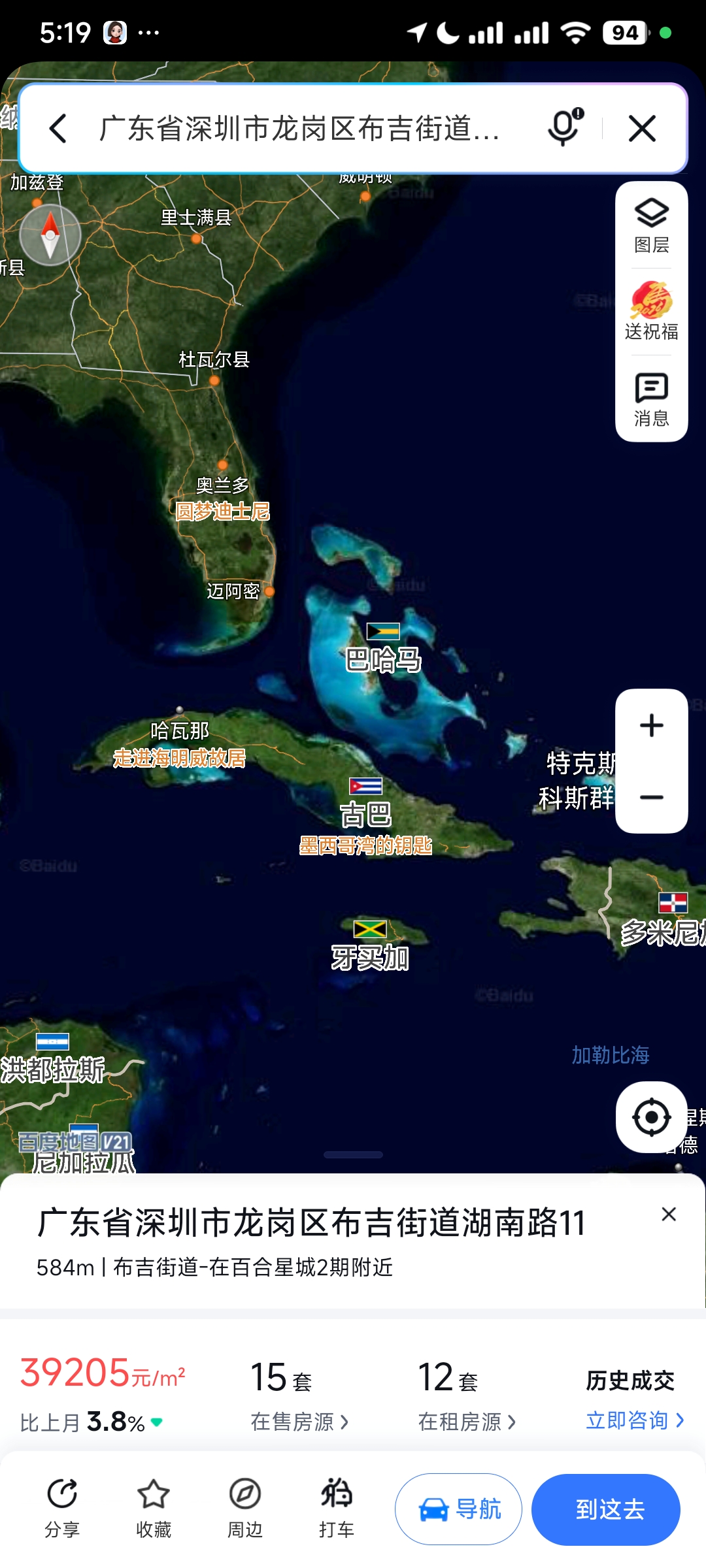View 15套 在售房源 listings

(x=299, y=1394)
